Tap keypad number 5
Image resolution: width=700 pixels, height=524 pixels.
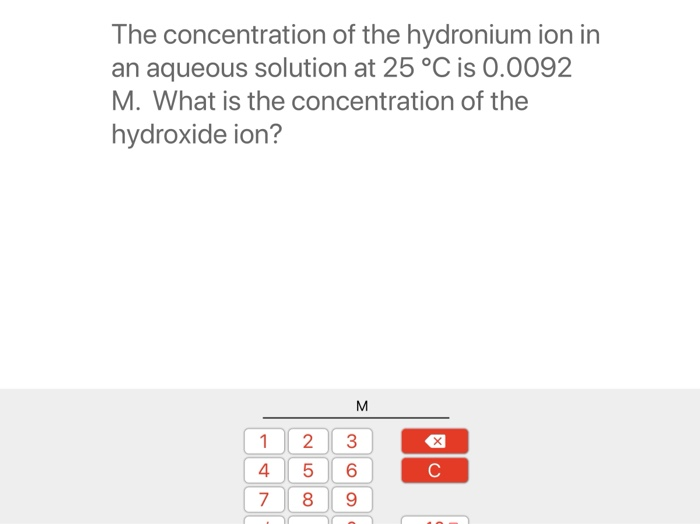click(x=308, y=470)
